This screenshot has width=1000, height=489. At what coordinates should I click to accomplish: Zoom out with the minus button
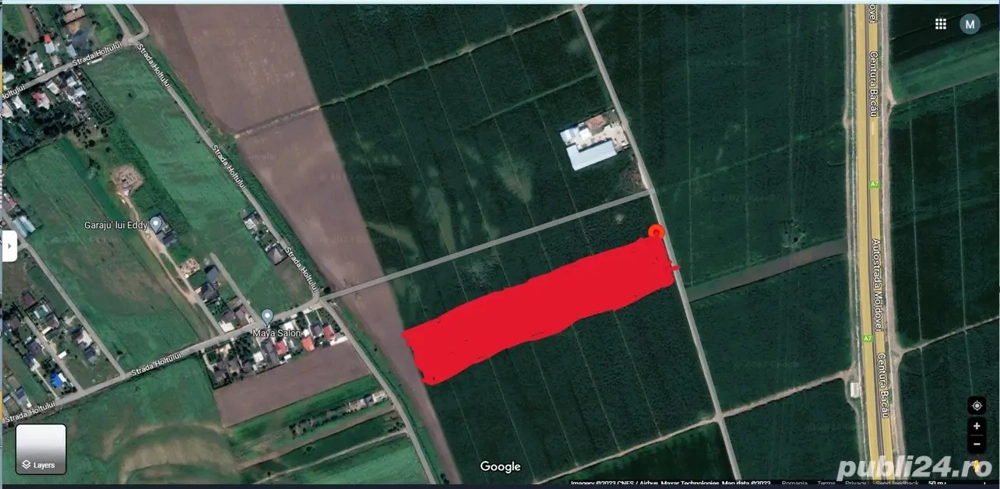[x=976, y=443]
